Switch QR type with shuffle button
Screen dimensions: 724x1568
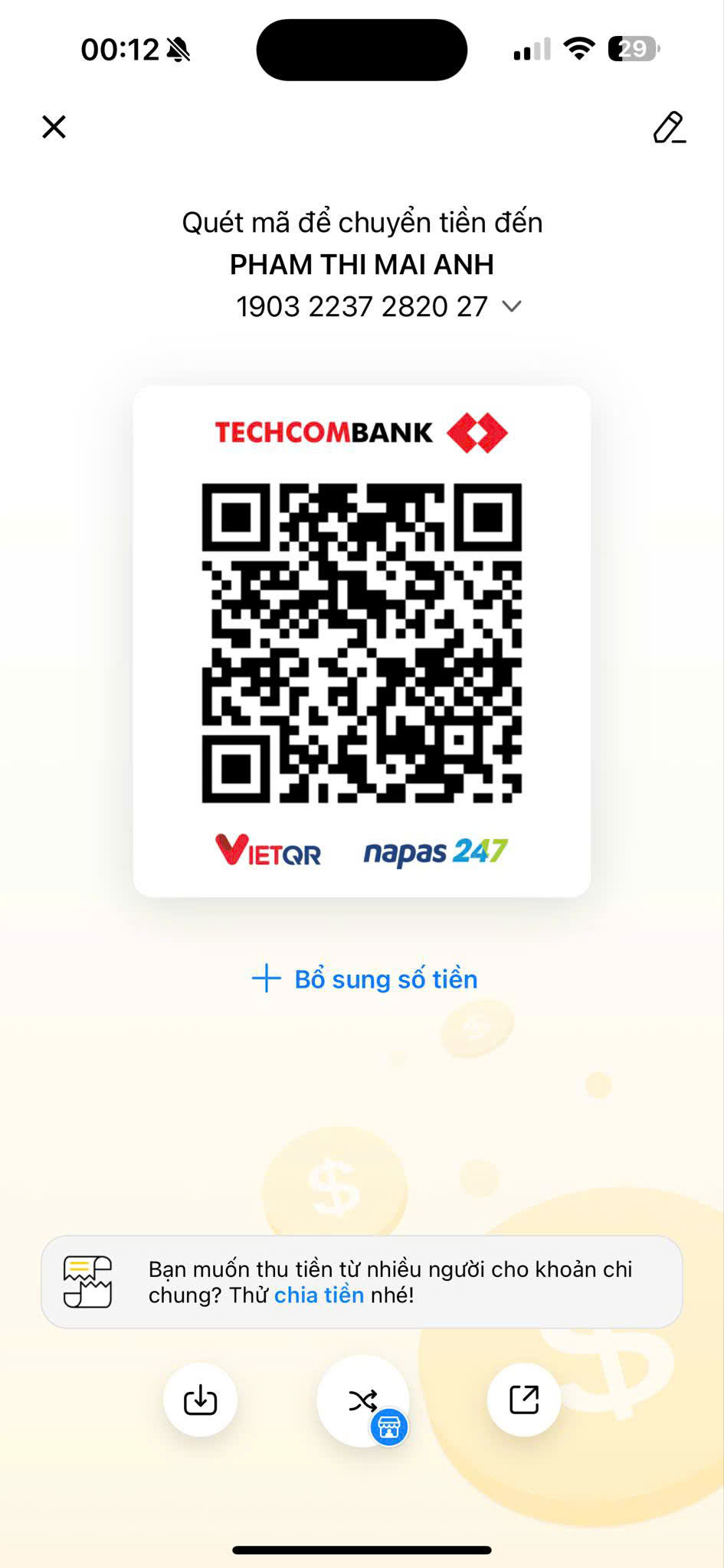(x=362, y=1400)
